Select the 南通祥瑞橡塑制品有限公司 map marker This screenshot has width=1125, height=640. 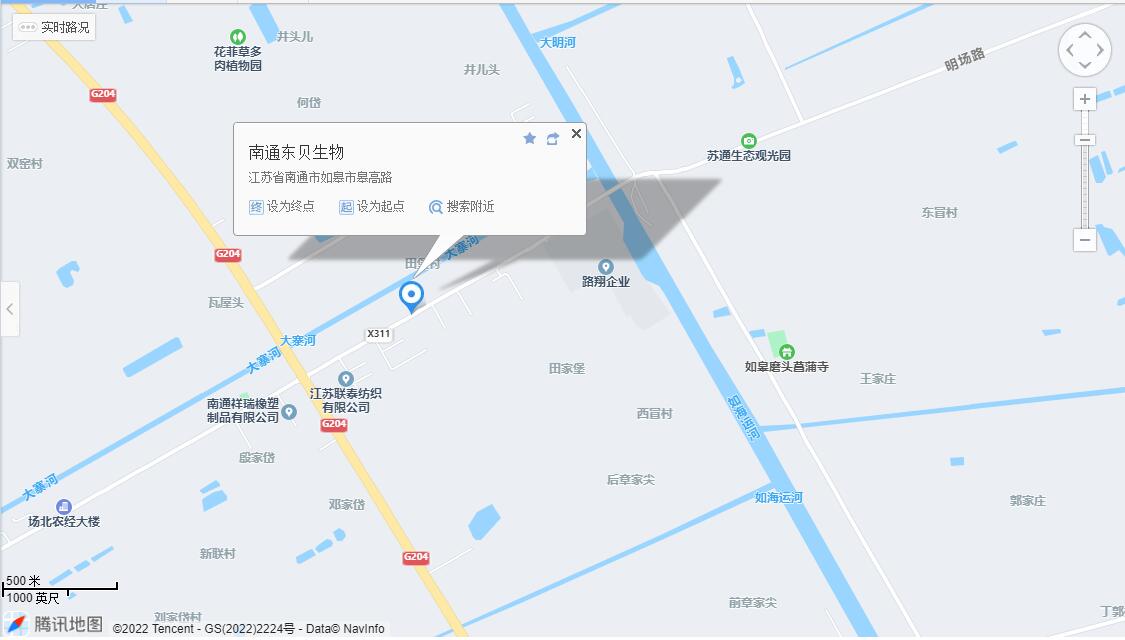tap(289, 412)
